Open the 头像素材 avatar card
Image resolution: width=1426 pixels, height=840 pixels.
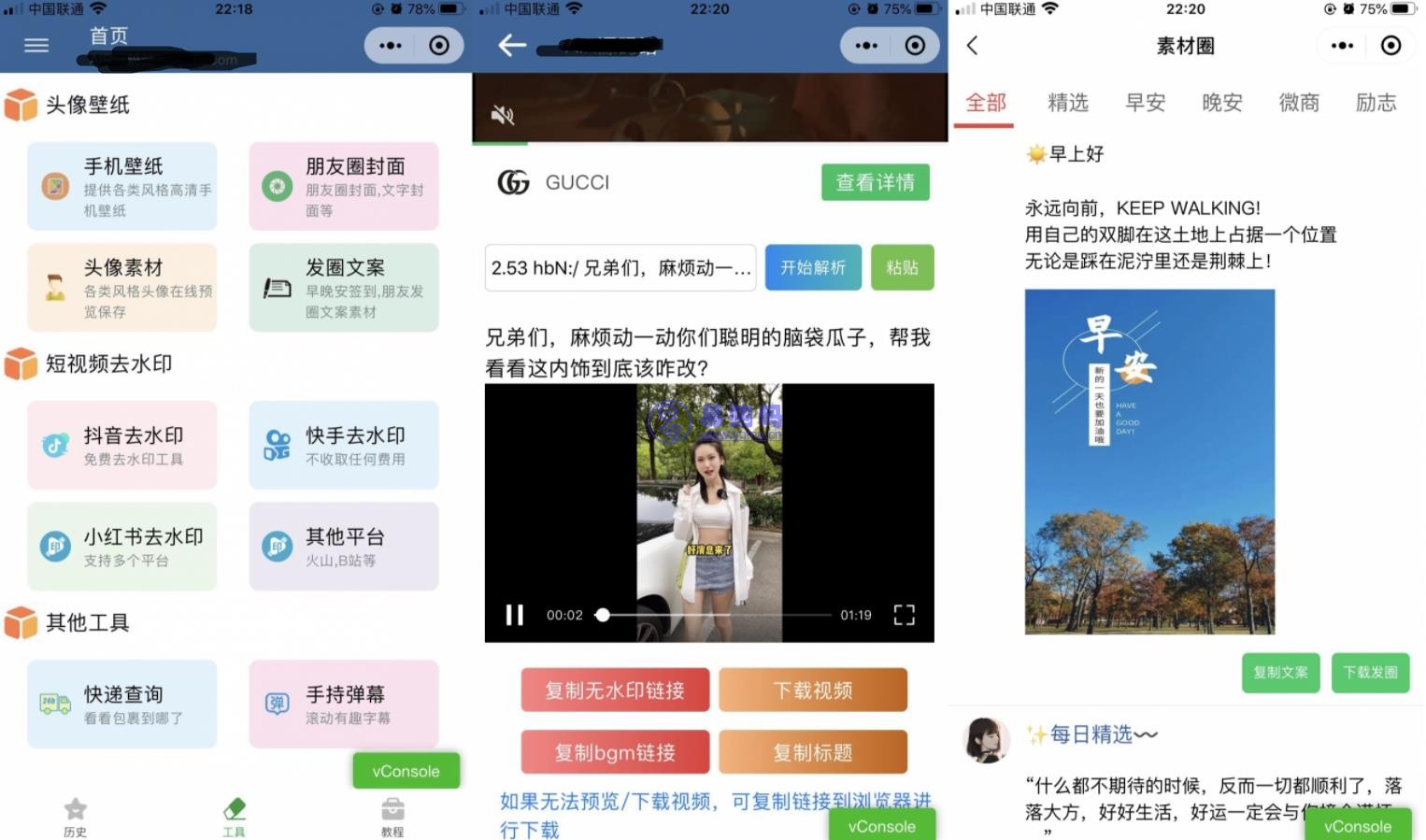[122, 287]
